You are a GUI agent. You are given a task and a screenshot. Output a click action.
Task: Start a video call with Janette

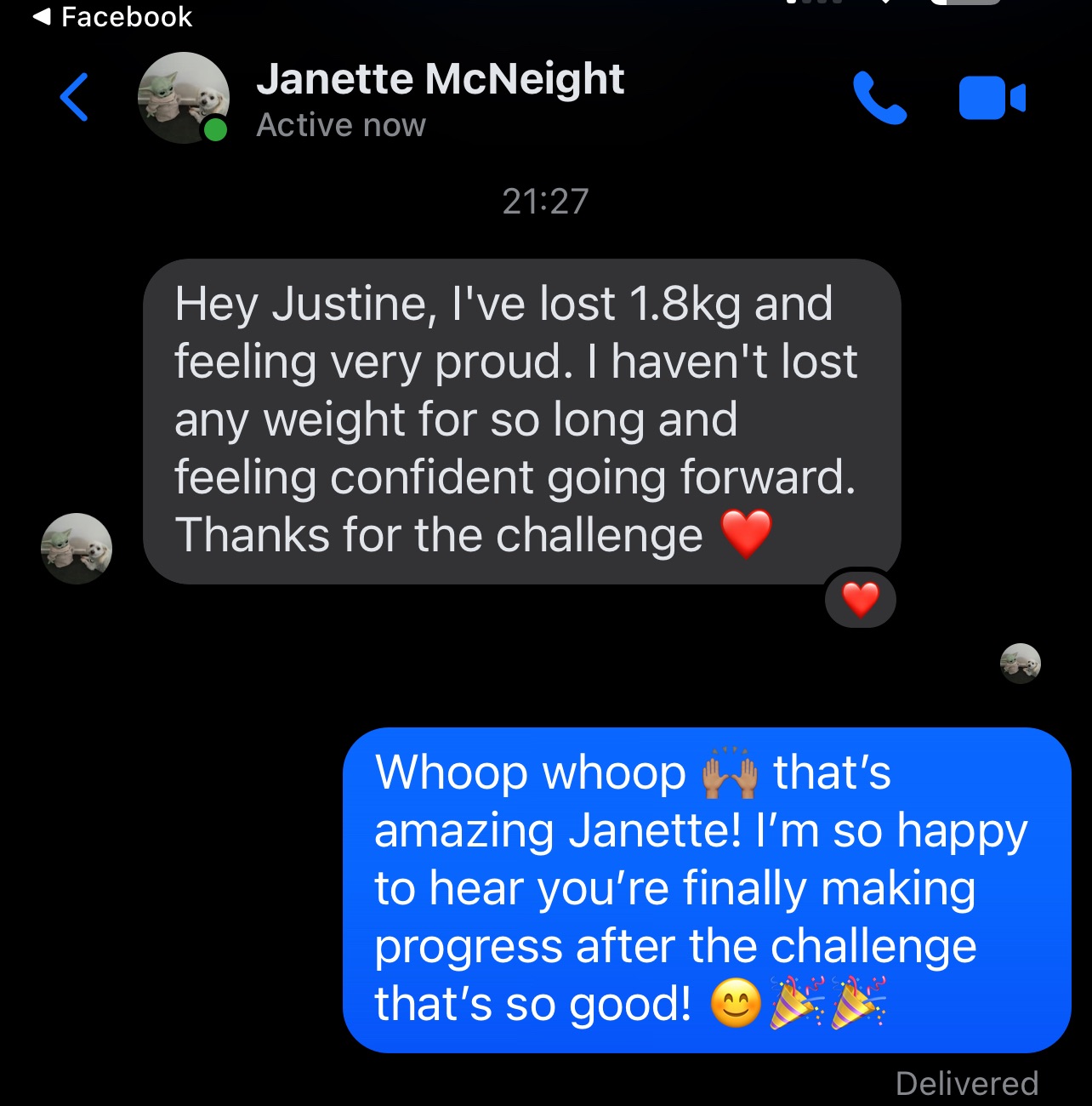[x=992, y=98]
